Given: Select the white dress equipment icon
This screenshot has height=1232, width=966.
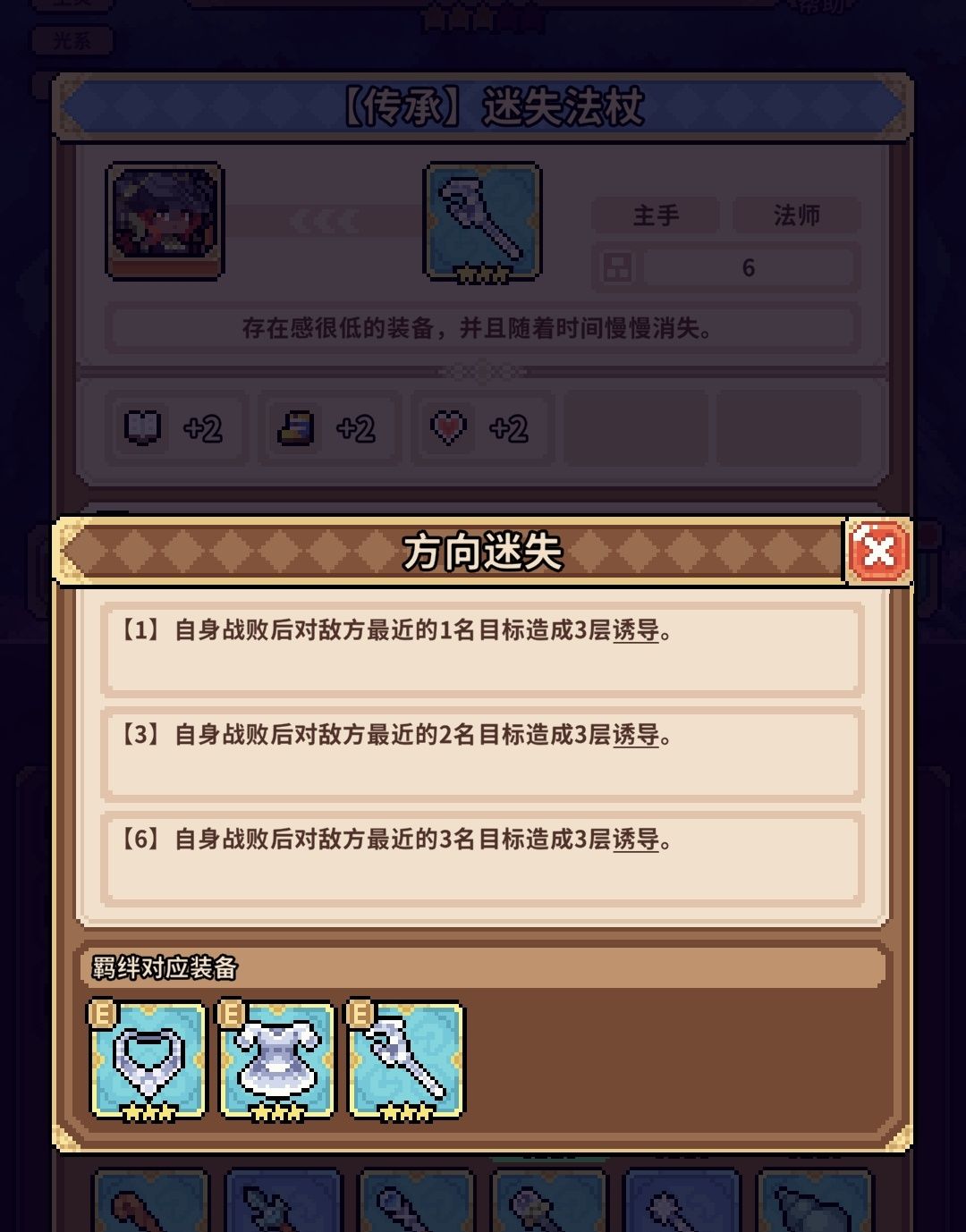Looking at the screenshot, I should [x=277, y=1059].
